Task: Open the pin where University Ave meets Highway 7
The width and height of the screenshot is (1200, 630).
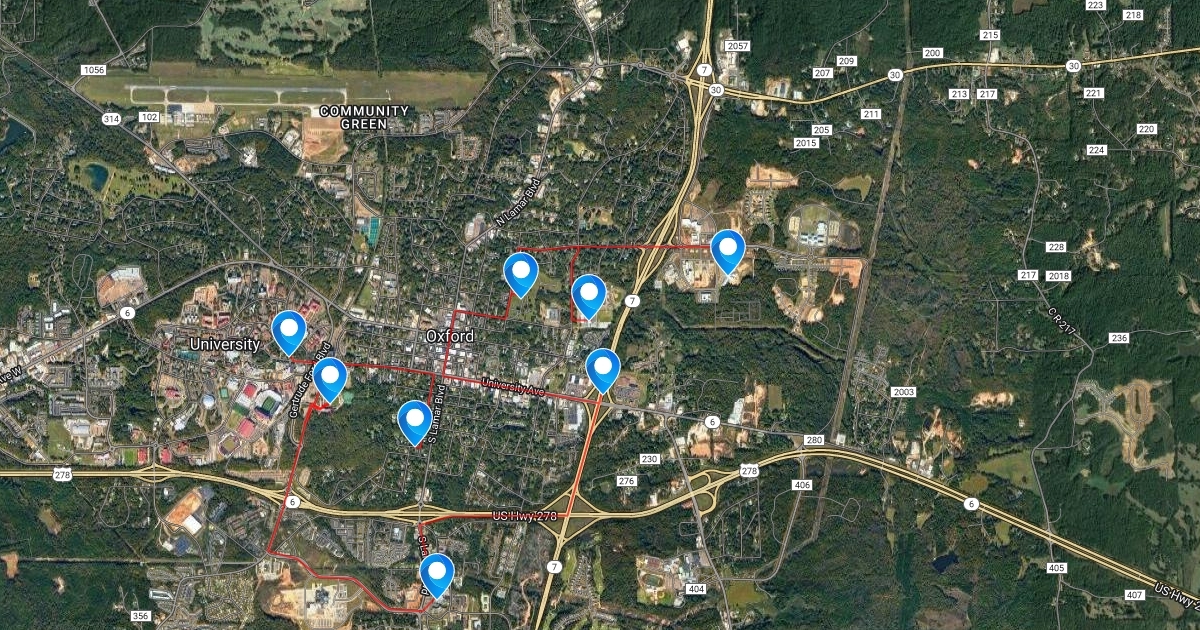Action: point(602,367)
